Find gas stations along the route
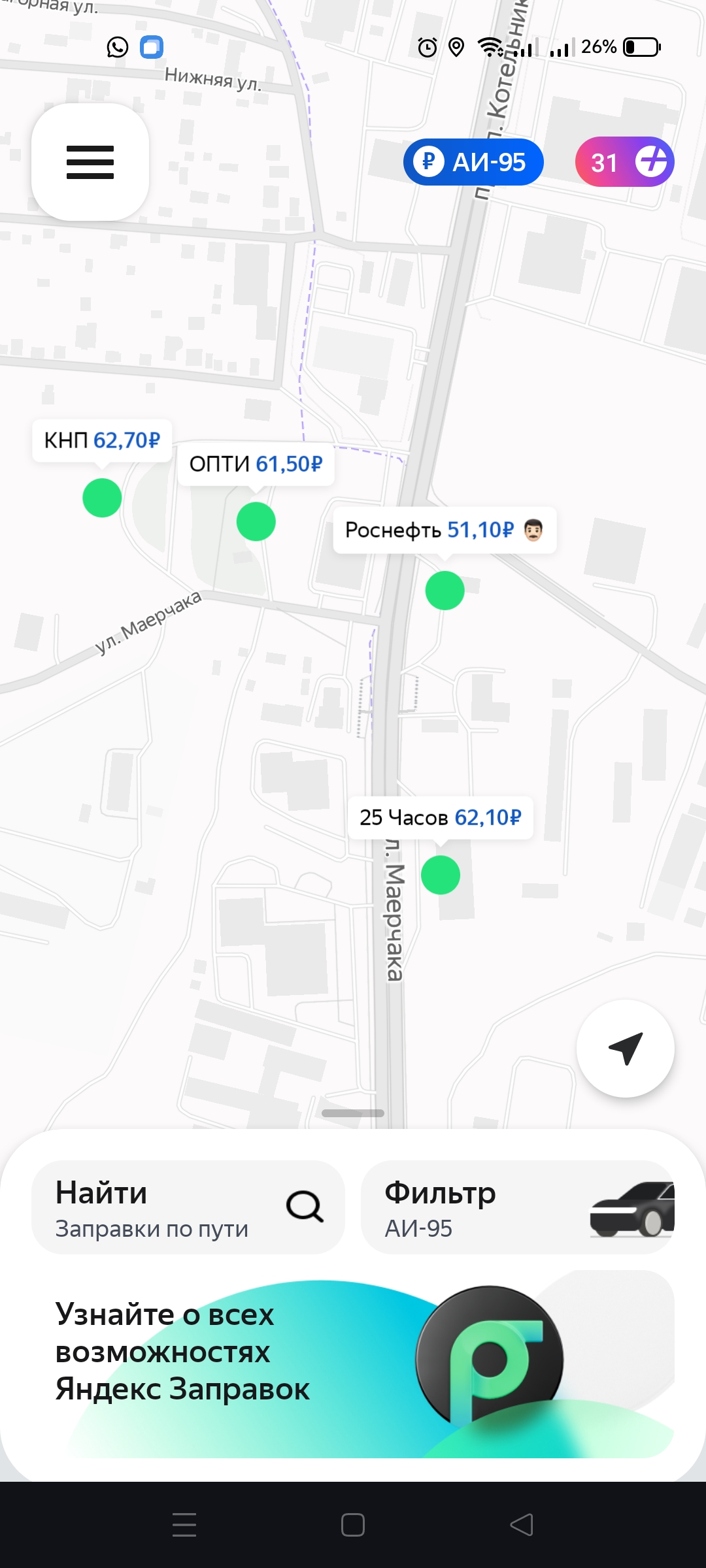 (x=188, y=1208)
